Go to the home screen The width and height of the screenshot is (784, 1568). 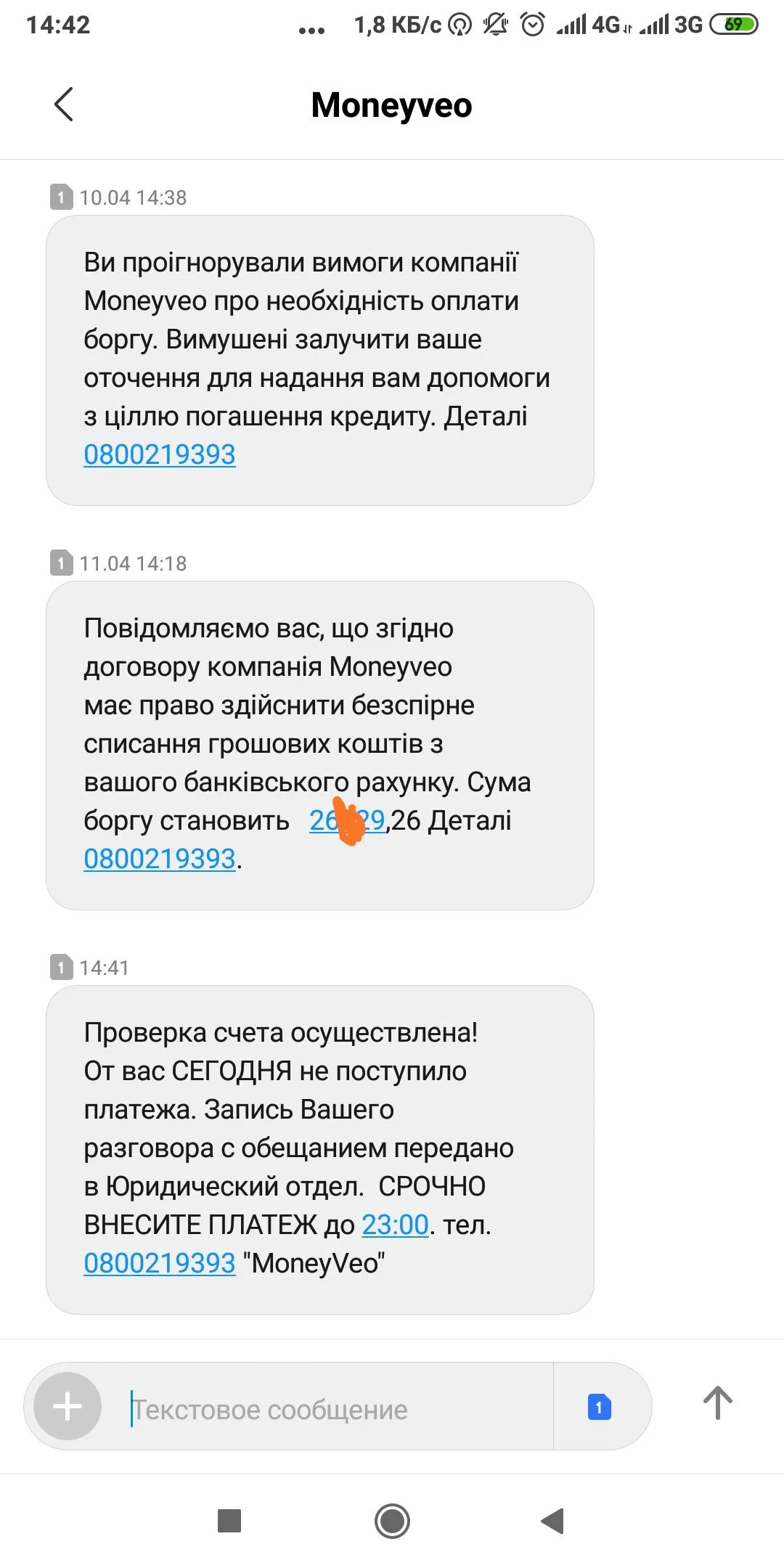(x=392, y=1521)
